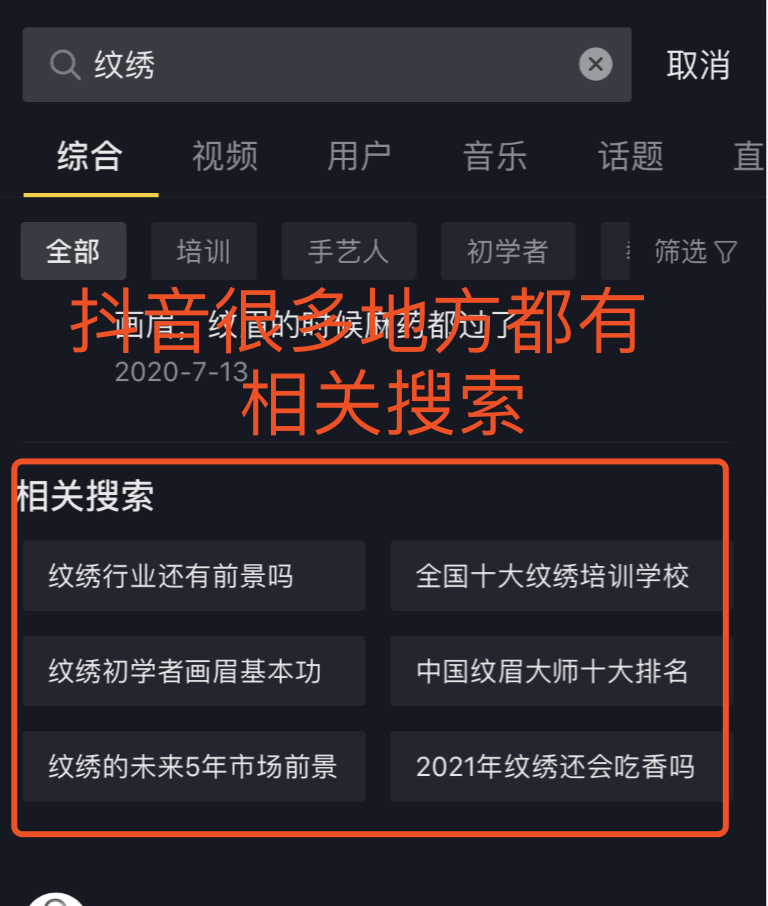Go to the 话题 tab
Screen dimensions: 768x906
(631, 156)
